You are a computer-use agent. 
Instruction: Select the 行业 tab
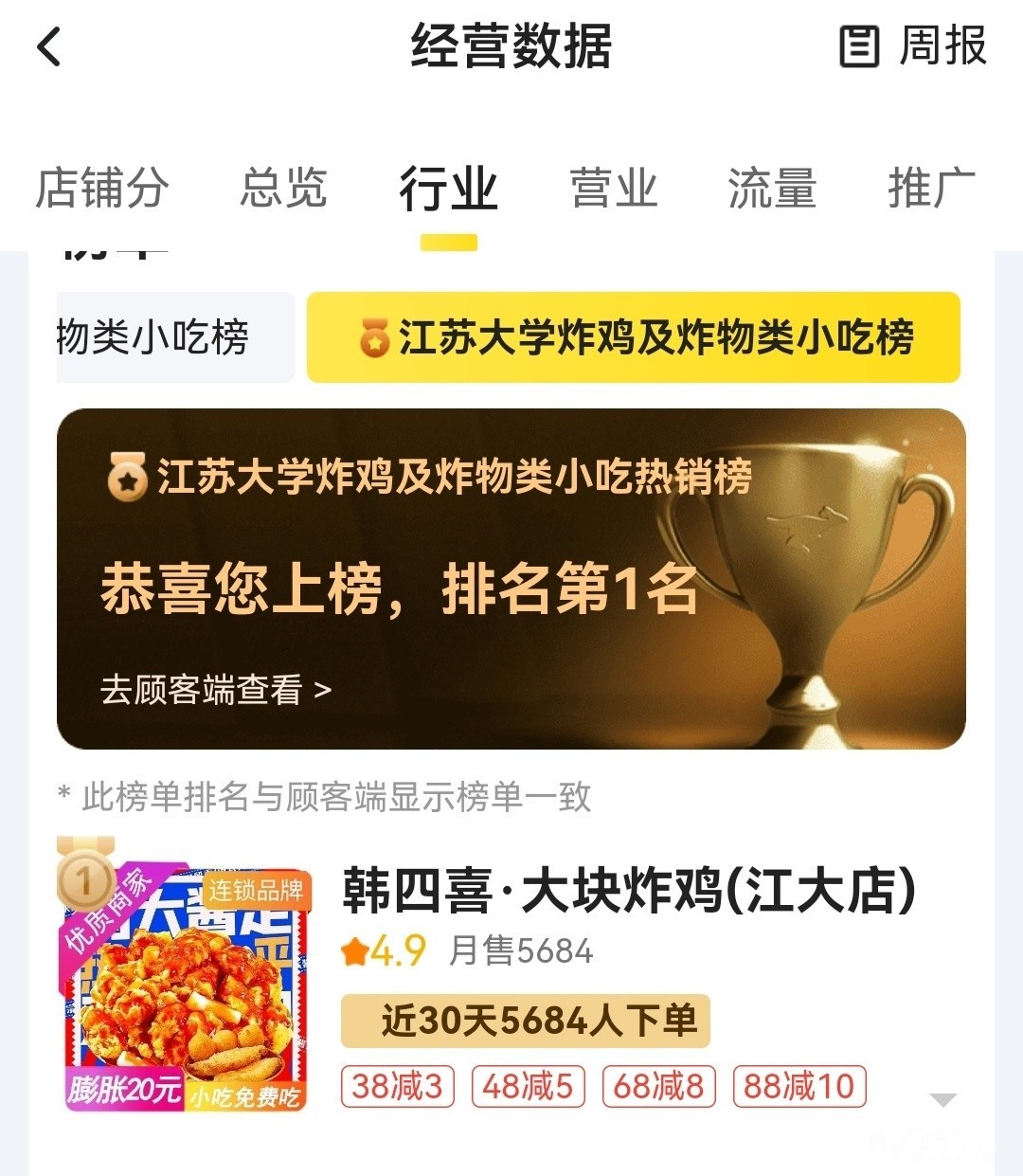click(448, 188)
